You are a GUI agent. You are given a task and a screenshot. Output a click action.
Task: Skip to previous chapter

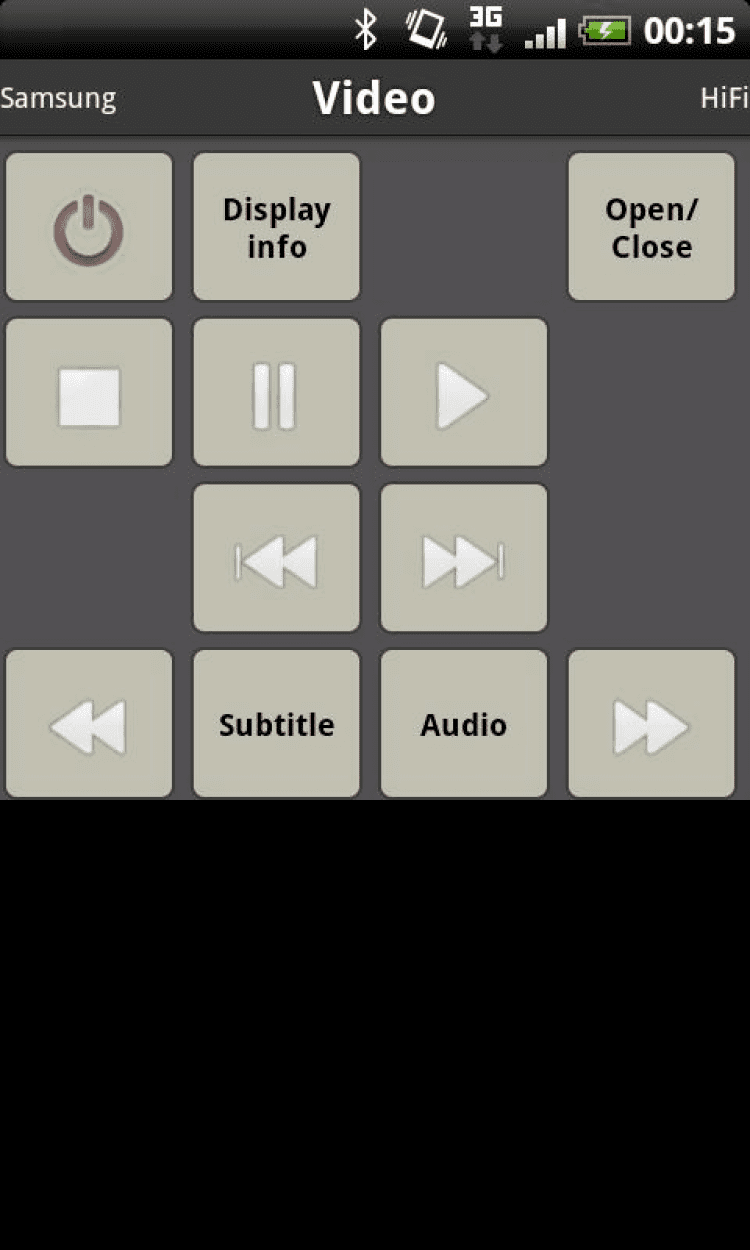(276, 559)
